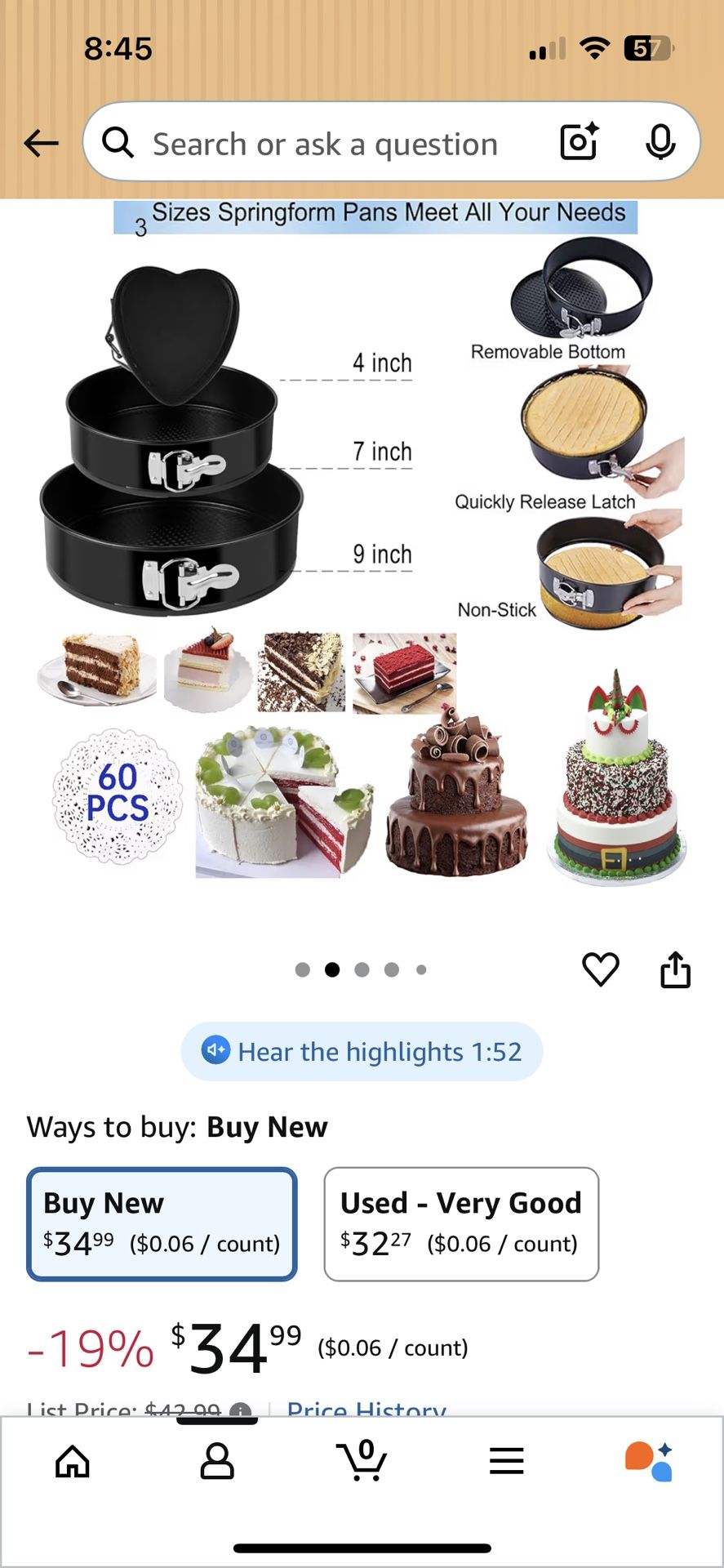724x1568 pixels.
Task: Play Hear the highlights audio summary
Action: click(x=362, y=1051)
